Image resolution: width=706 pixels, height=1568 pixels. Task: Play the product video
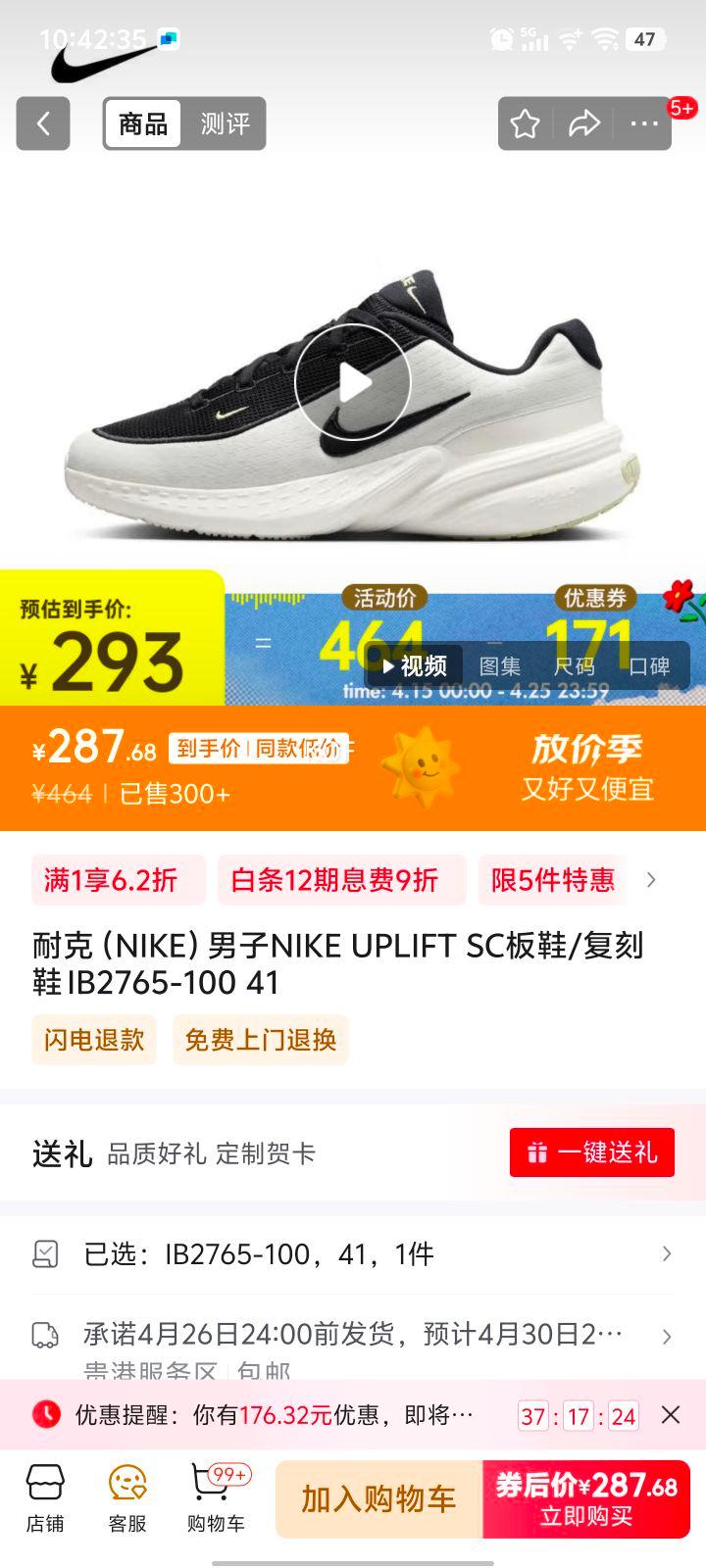[353, 382]
